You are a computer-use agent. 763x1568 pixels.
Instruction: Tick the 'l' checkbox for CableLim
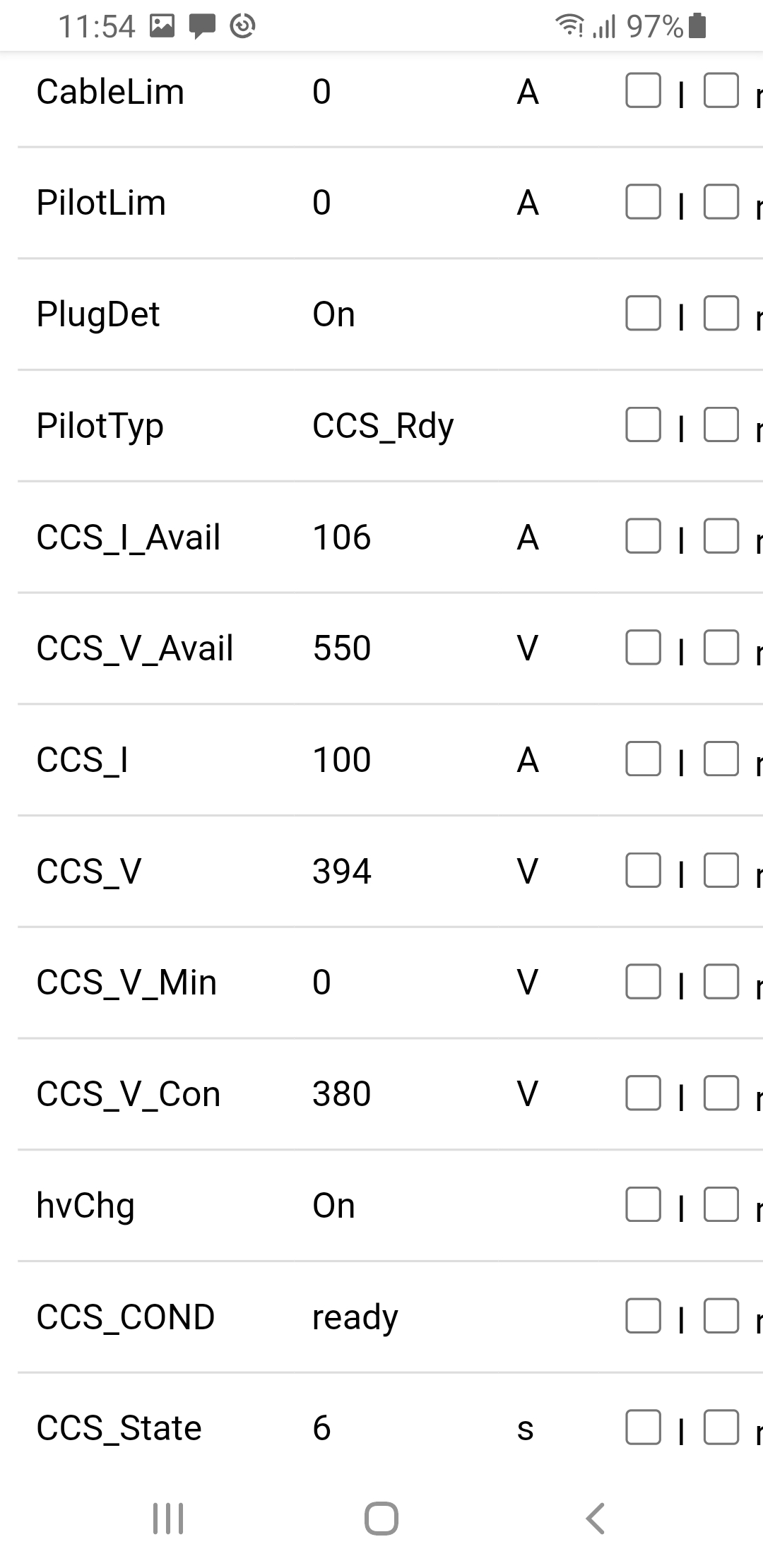643,91
